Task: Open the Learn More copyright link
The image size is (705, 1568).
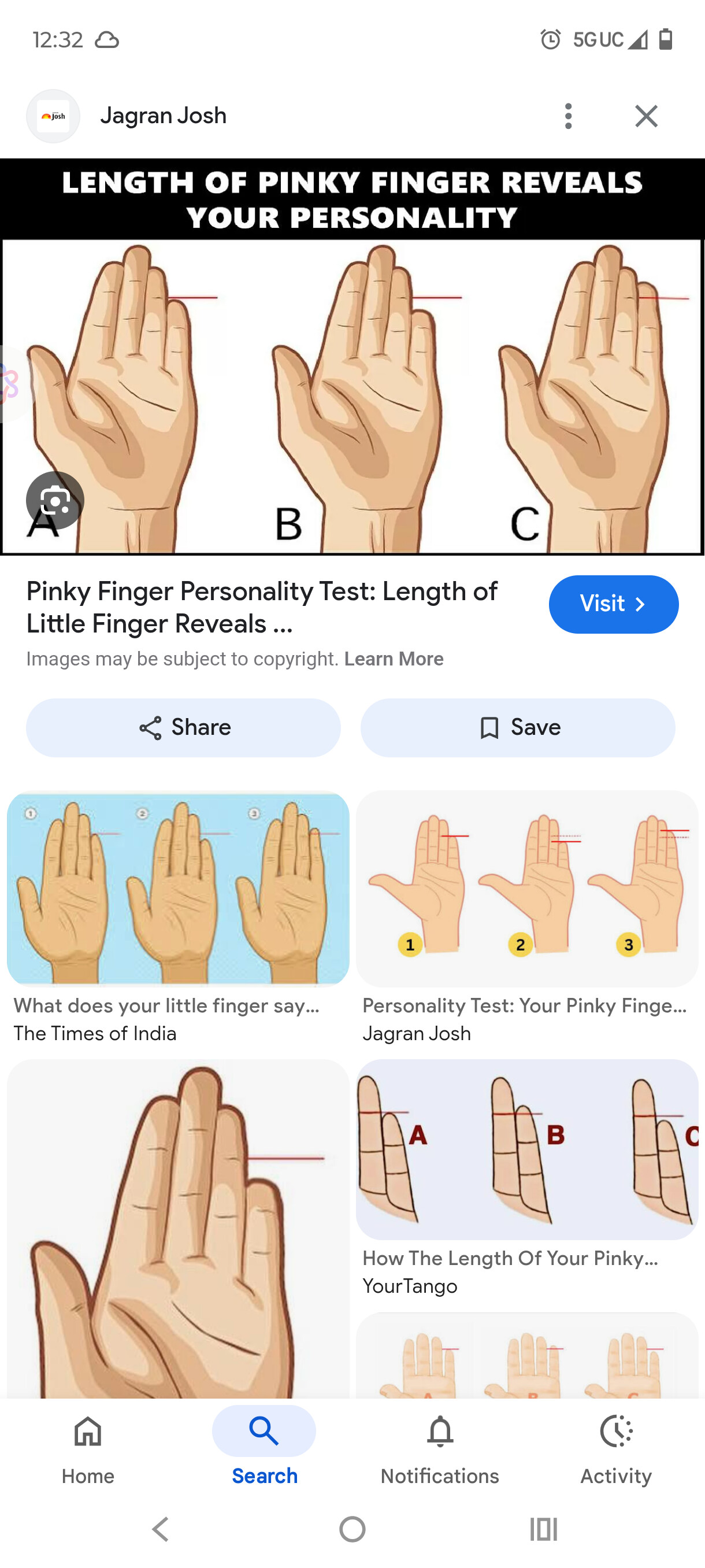Action: point(394,659)
